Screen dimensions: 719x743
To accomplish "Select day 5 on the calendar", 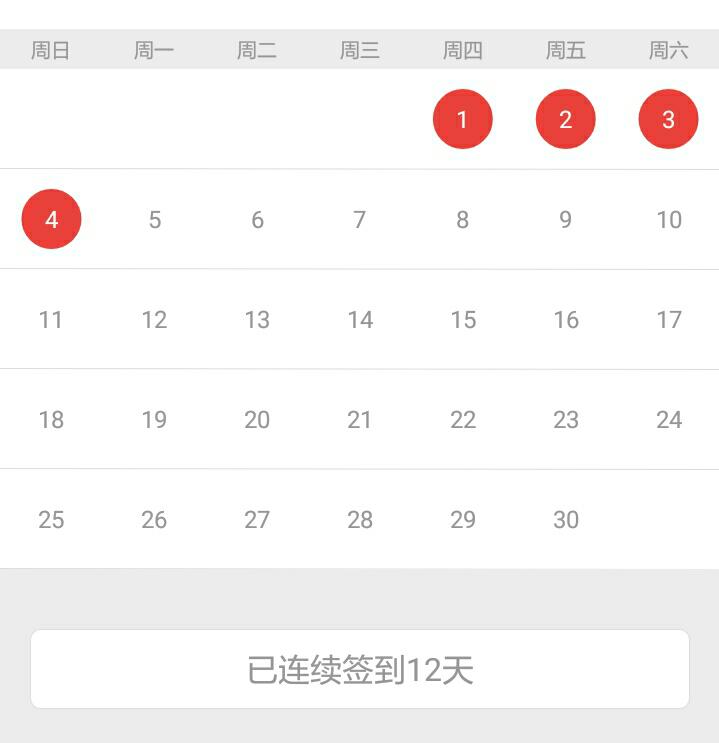I will point(154,220).
